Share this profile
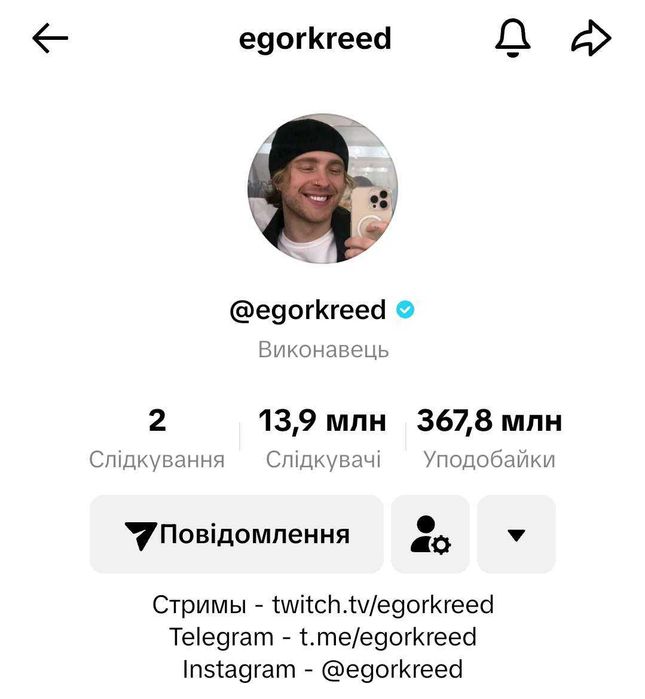 click(590, 39)
